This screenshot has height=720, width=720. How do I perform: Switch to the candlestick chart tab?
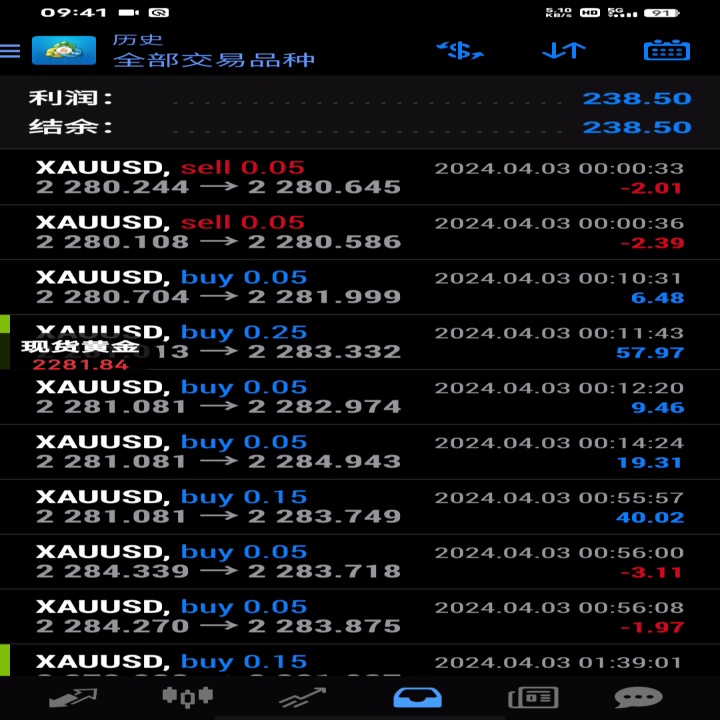tap(188, 698)
